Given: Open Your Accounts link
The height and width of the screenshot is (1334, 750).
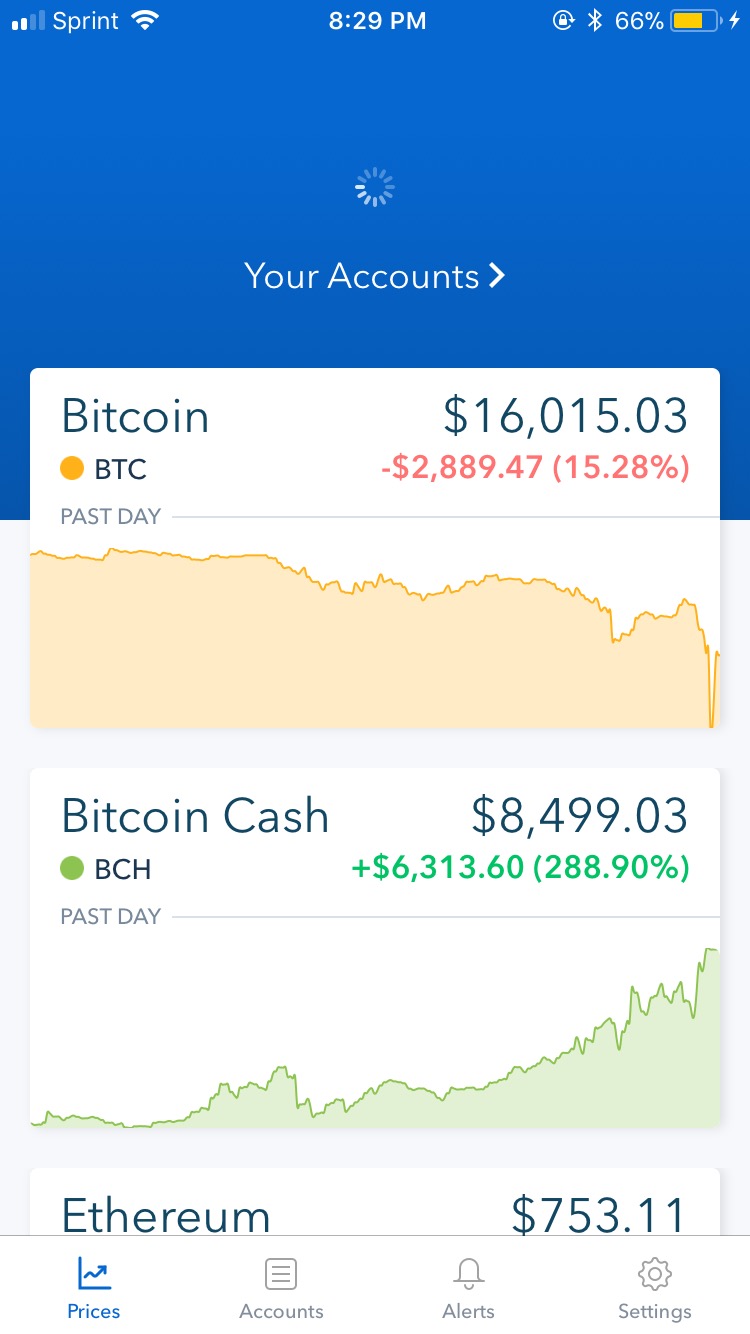Looking at the screenshot, I should 375,276.
